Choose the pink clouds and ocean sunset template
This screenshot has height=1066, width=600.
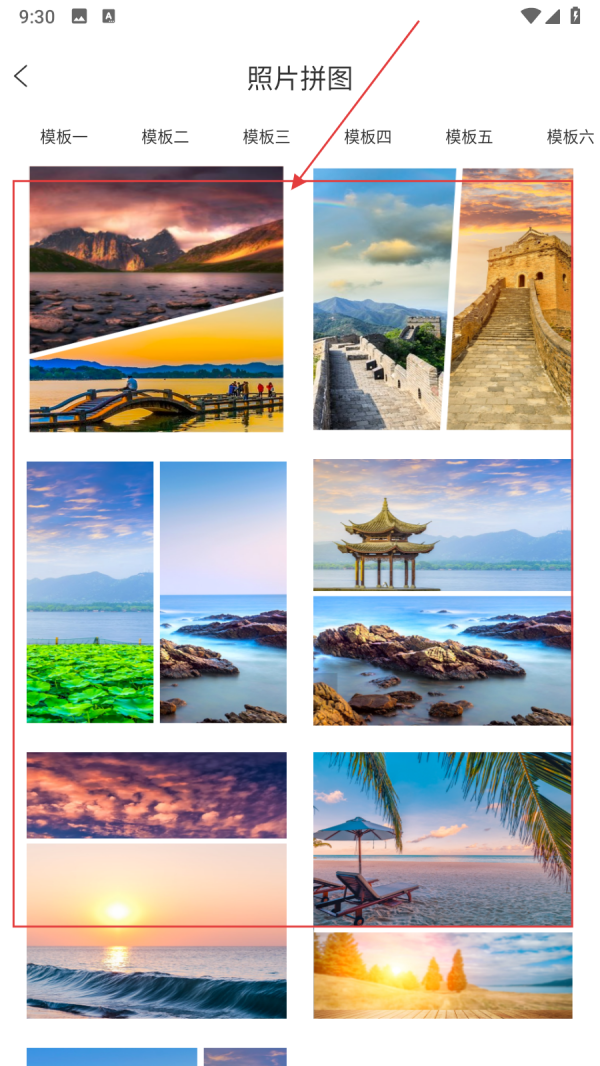(156, 884)
